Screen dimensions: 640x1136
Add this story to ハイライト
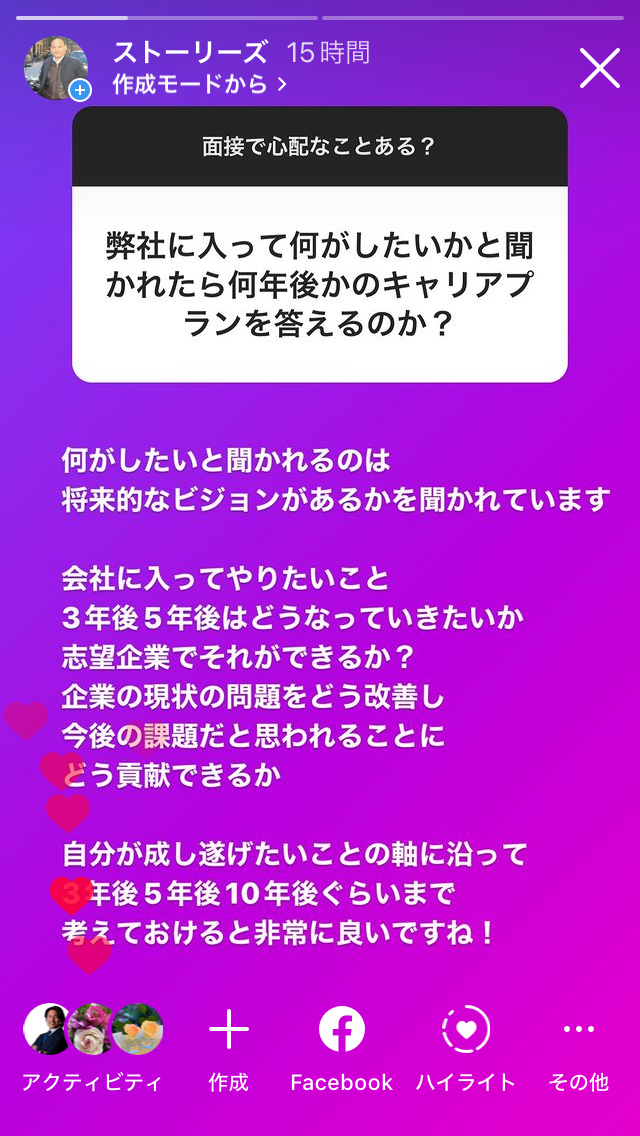(x=466, y=1045)
